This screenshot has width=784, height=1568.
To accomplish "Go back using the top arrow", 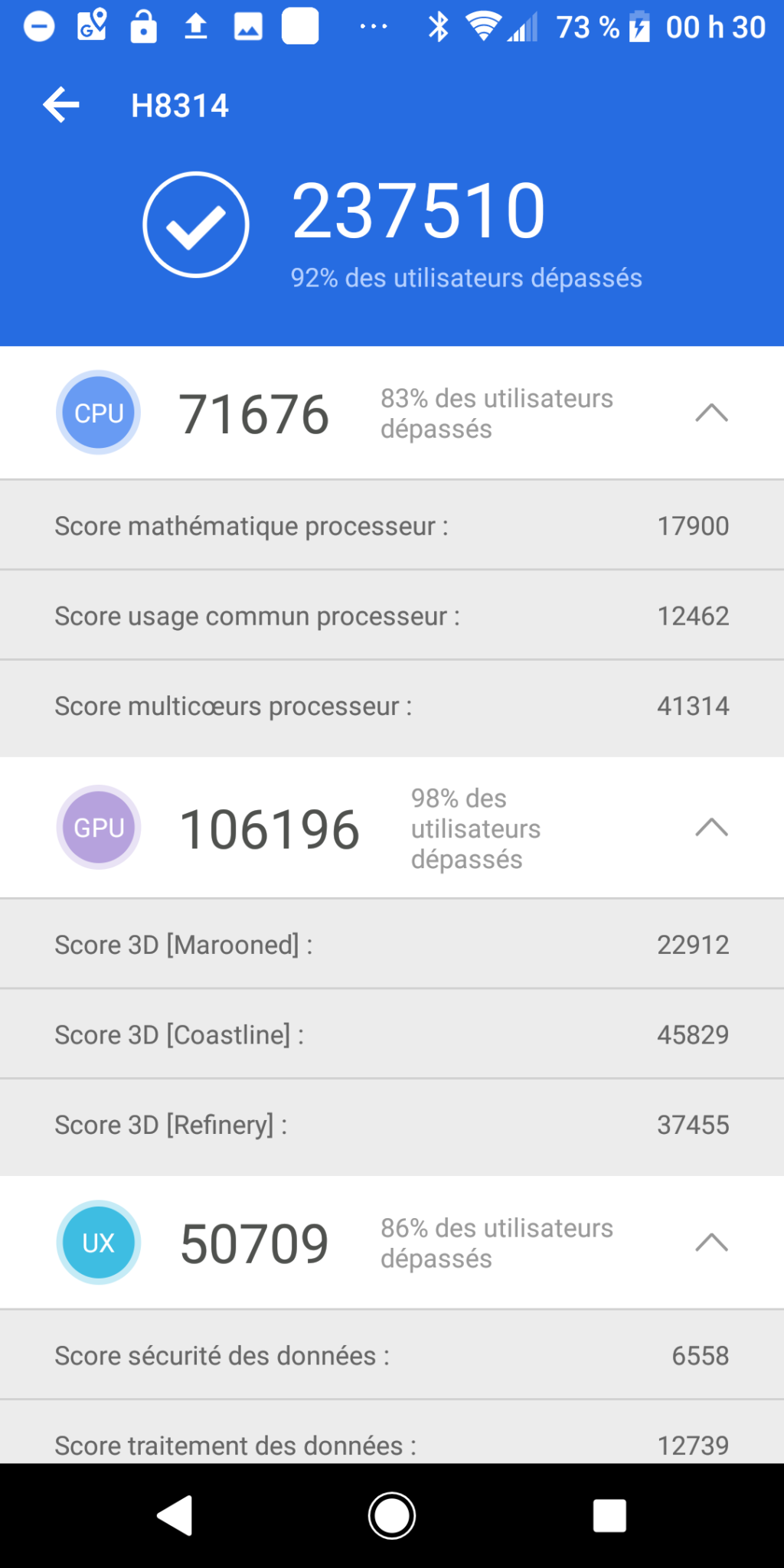I will point(61,105).
